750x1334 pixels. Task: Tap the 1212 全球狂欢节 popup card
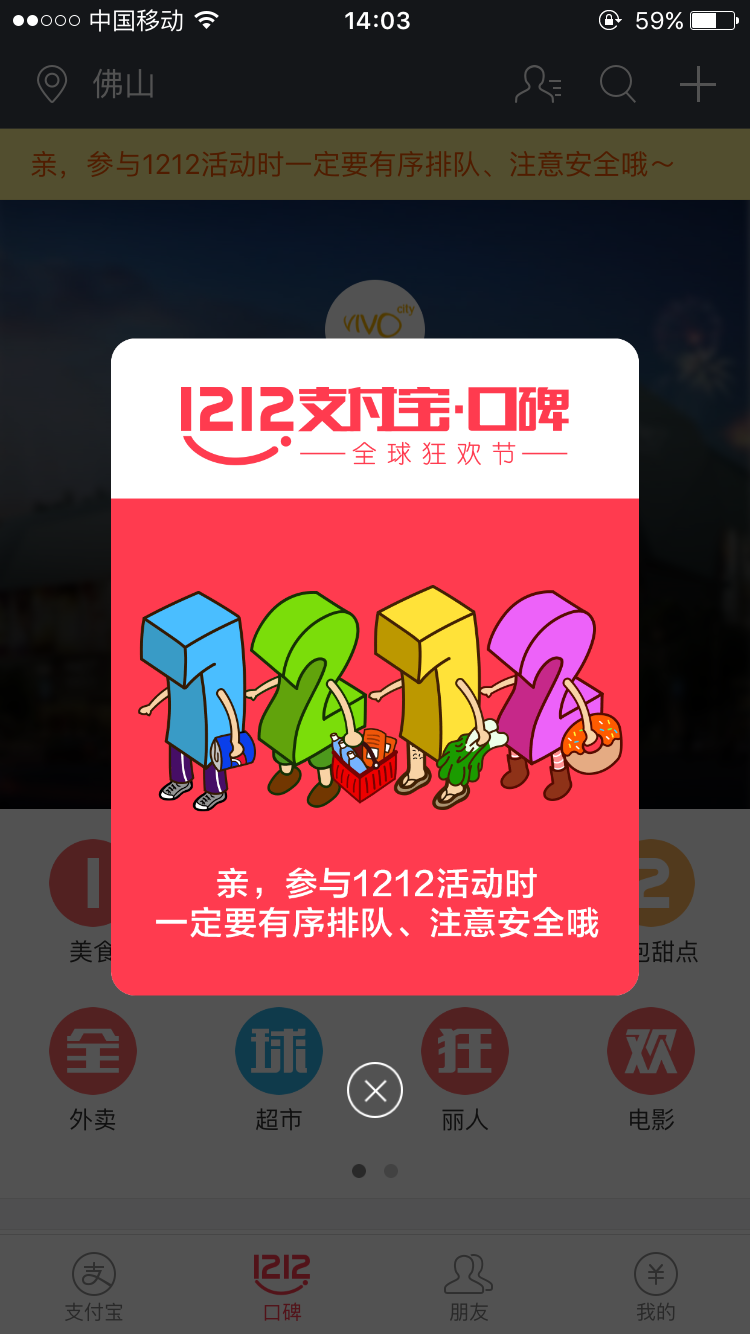(375, 667)
